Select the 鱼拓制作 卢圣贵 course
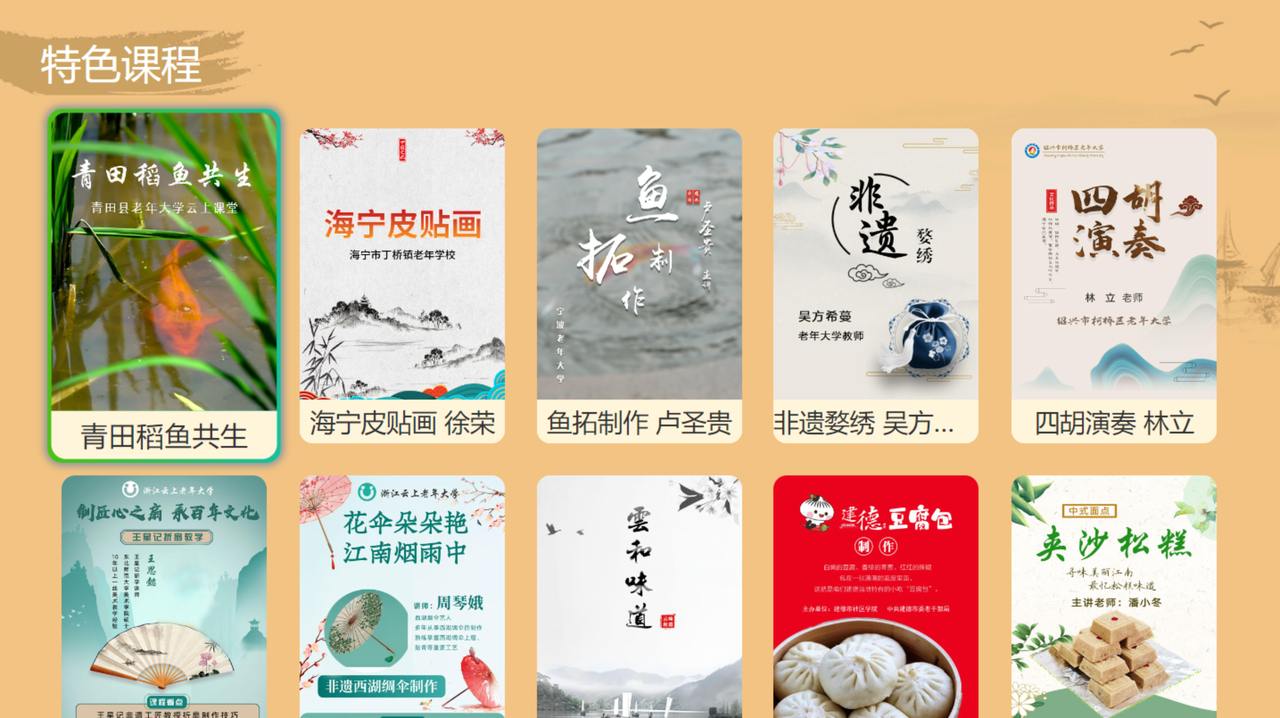Image resolution: width=1280 pixels, height=718 pixels. point(639,285)
